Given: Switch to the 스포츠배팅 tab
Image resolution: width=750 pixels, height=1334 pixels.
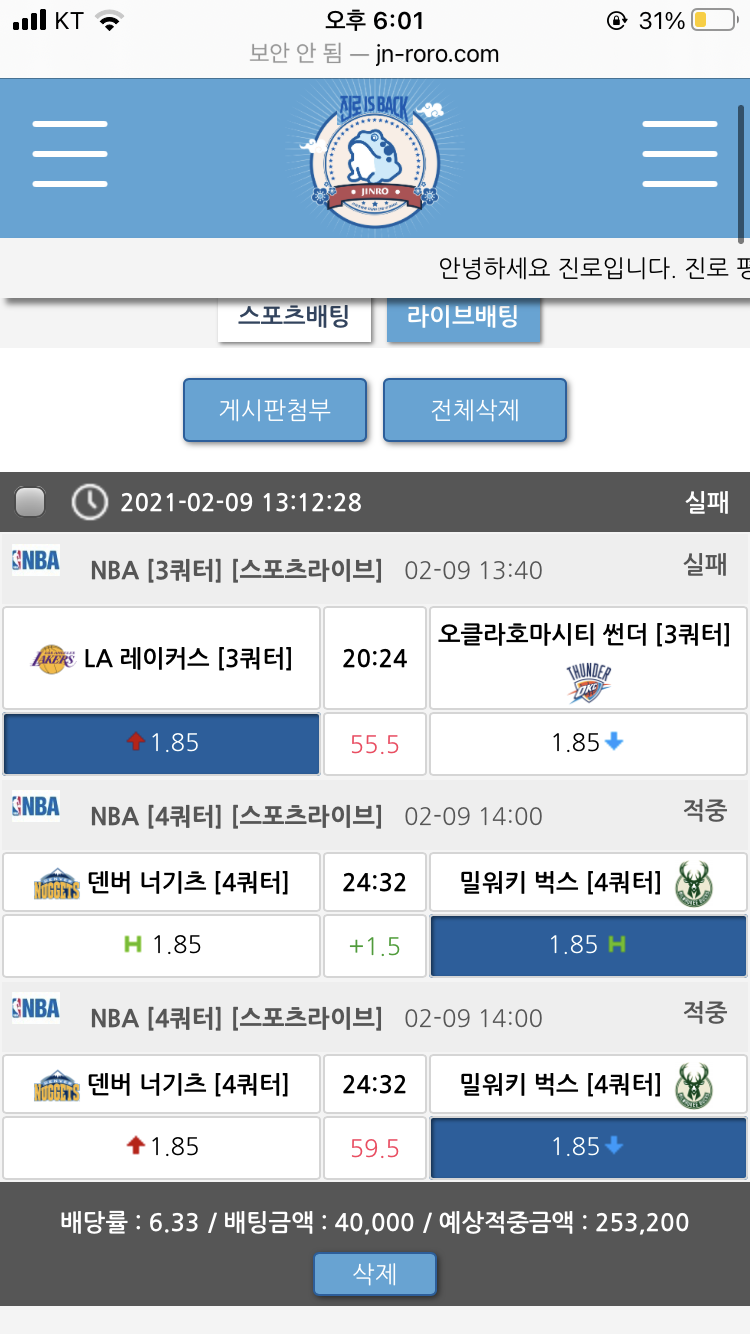Looking at the screenshot, I should 294,318.
